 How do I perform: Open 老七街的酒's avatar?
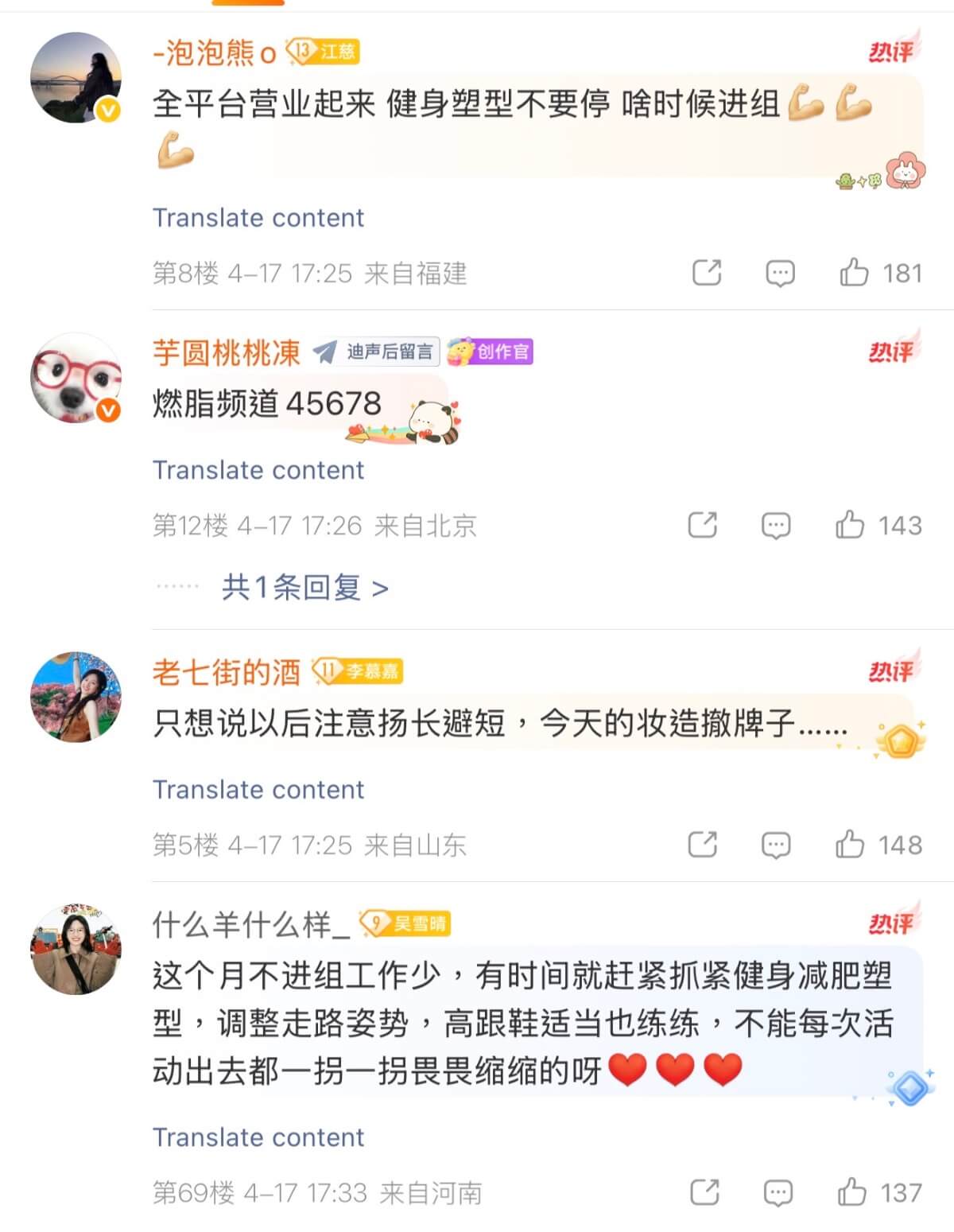tap(76, 697)
